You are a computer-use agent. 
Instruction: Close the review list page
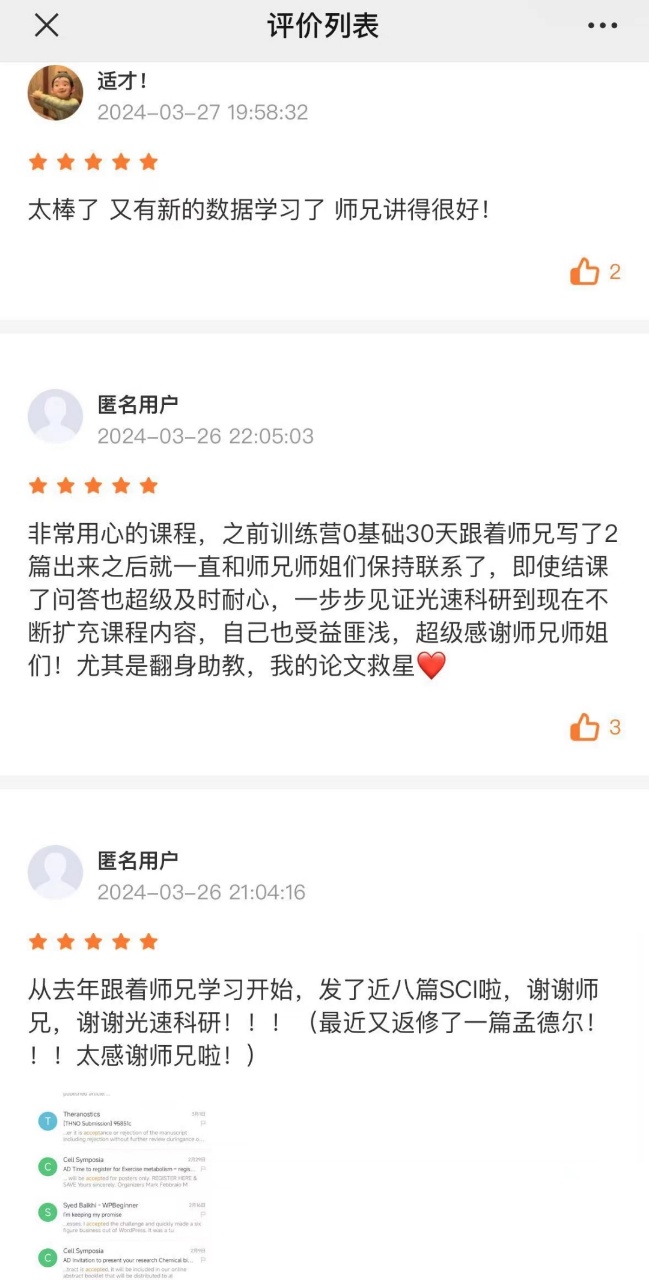tap(46, 26)
